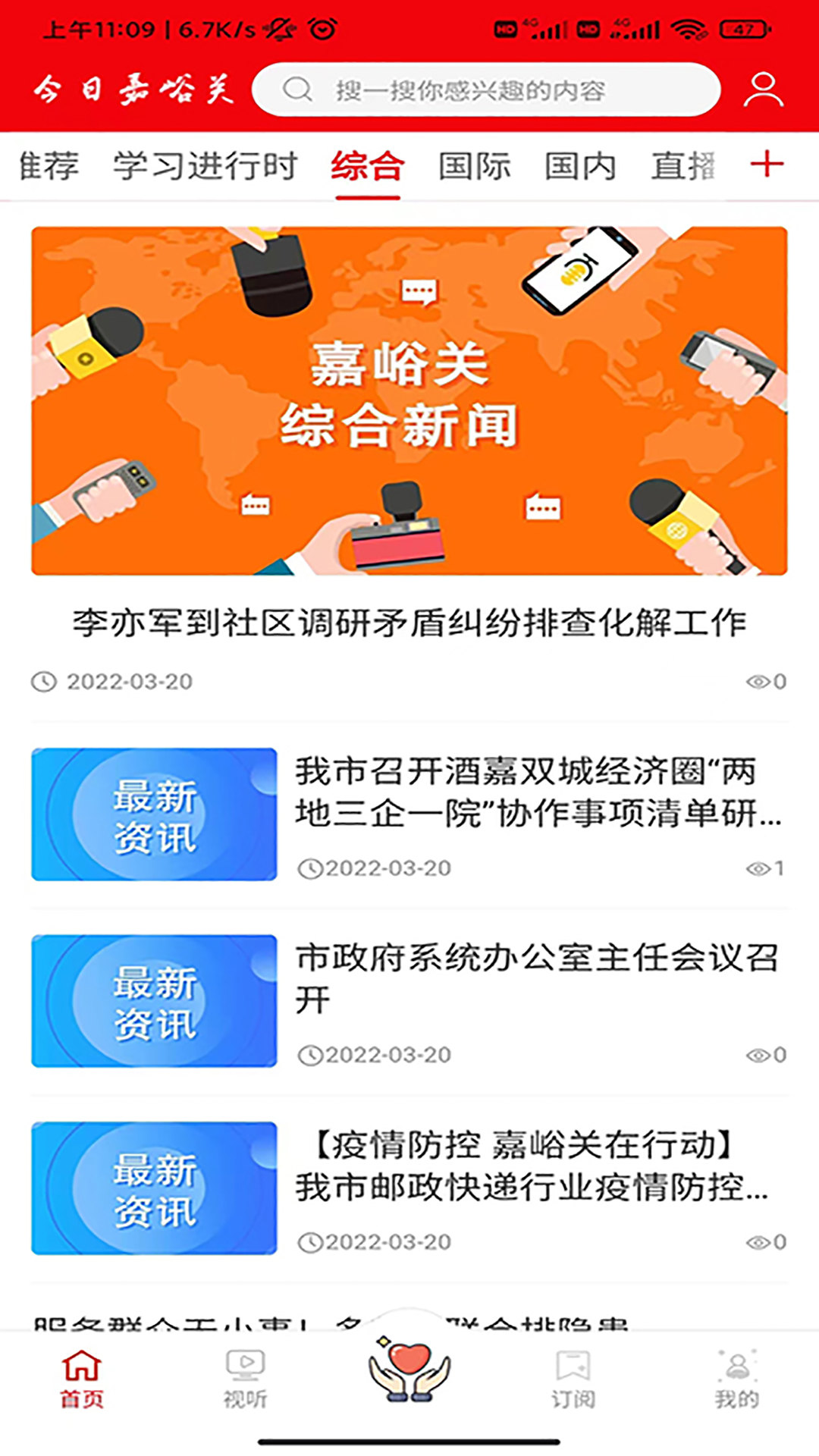Tap the 首页 home tab
Image resolution: width=819 pixels, height=1456 pixels.
click(x=82, y=1379)
